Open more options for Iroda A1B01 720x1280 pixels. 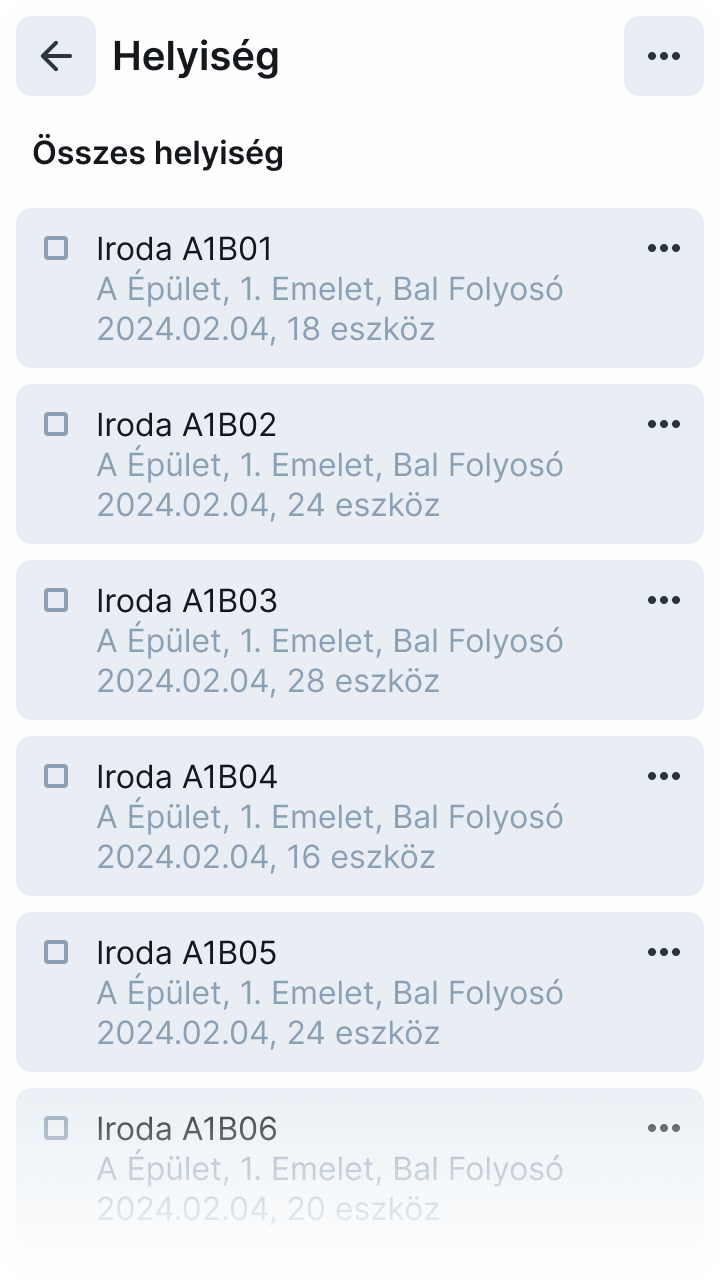pyautogui.click(x=664, y=248)
